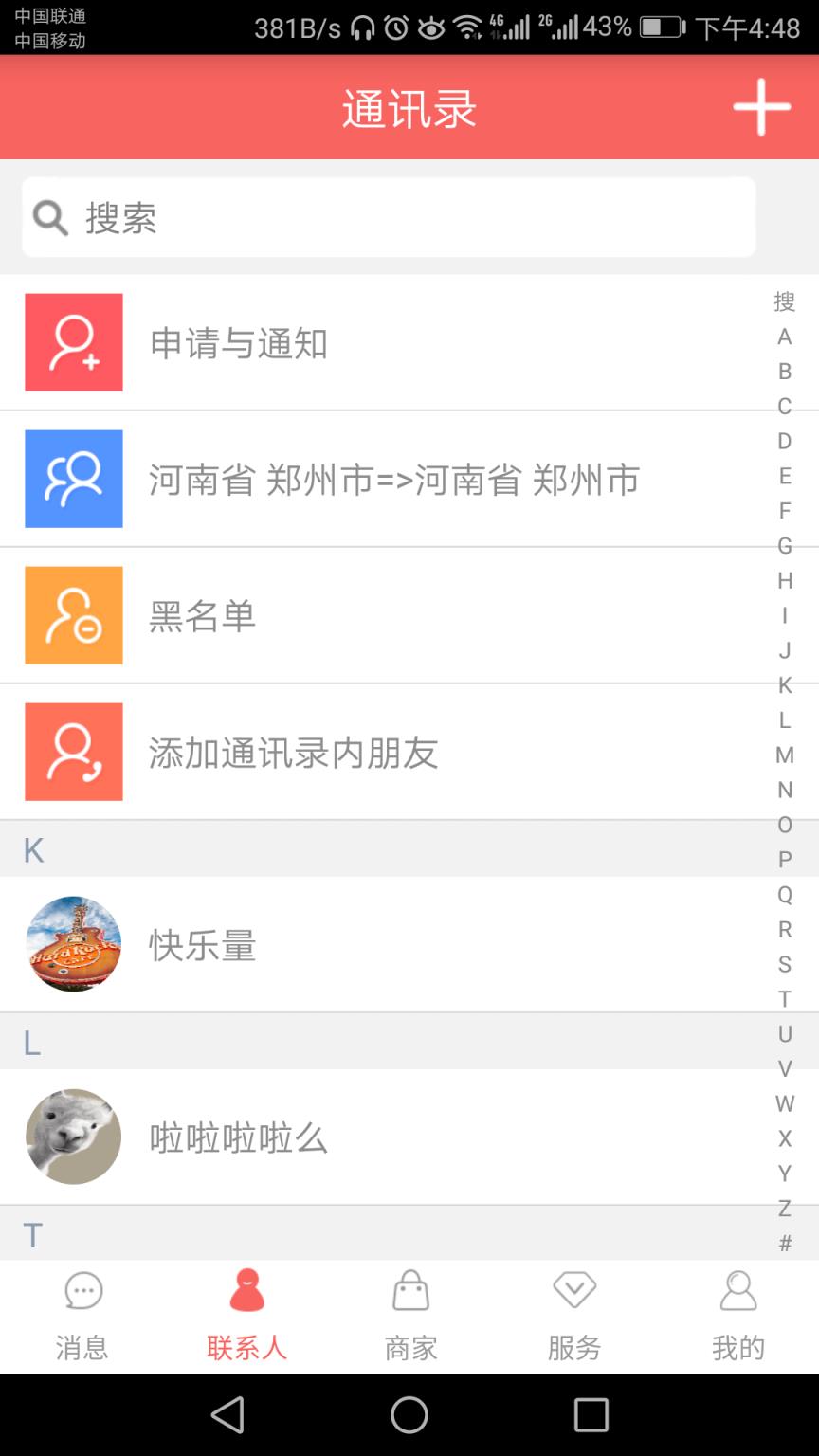This screenshot has height=1456, width=819.
Task: Switch to the 联系人 tab
Action: pos(246,1313)
